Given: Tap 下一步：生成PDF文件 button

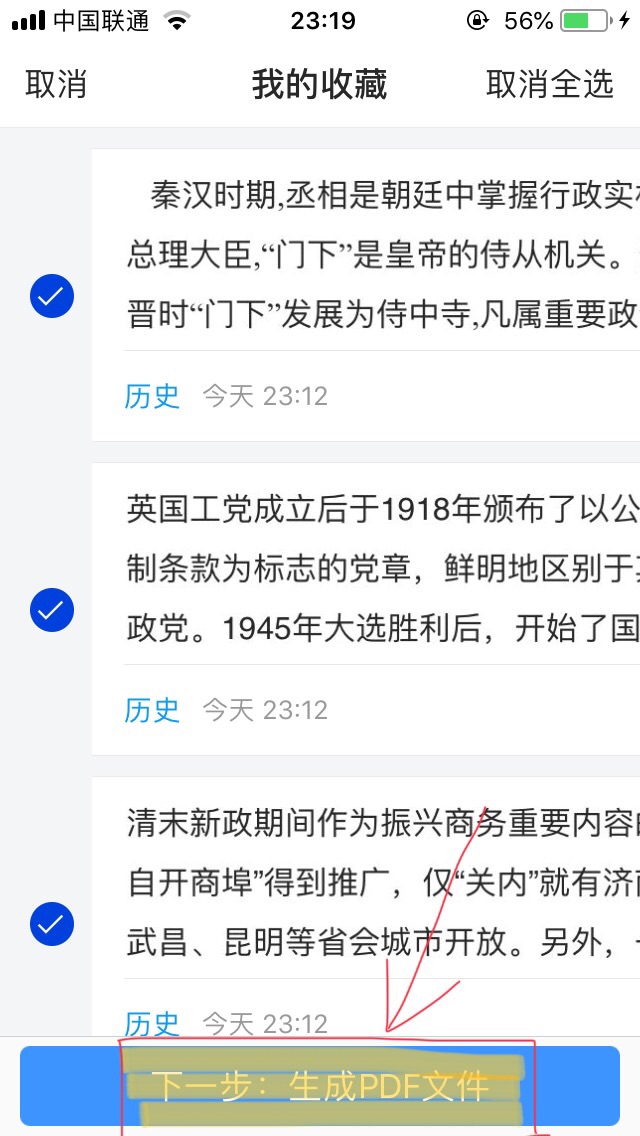Looking at the screenshot, I should point(320,1085).
